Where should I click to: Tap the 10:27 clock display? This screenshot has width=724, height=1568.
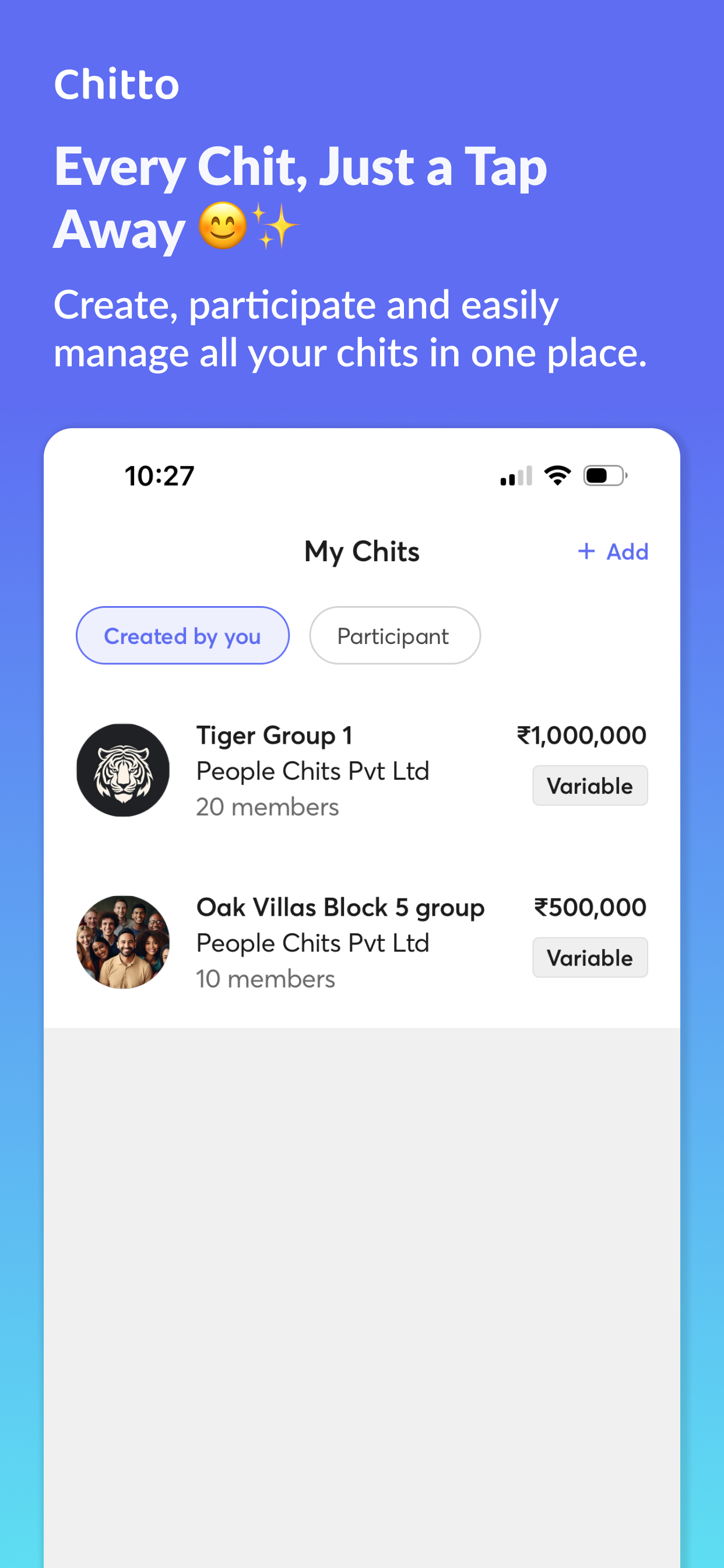click(159, 475)
